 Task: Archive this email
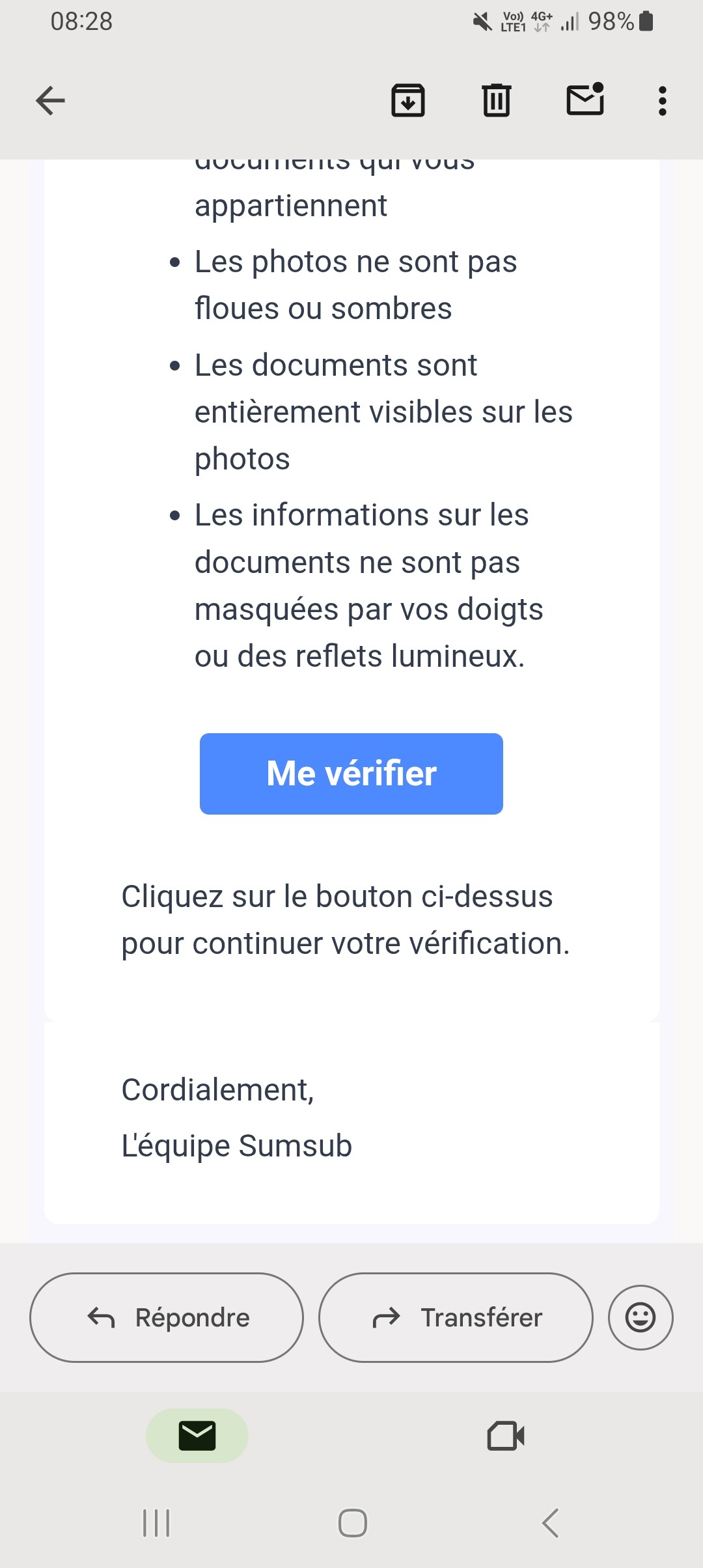point(408,100)
